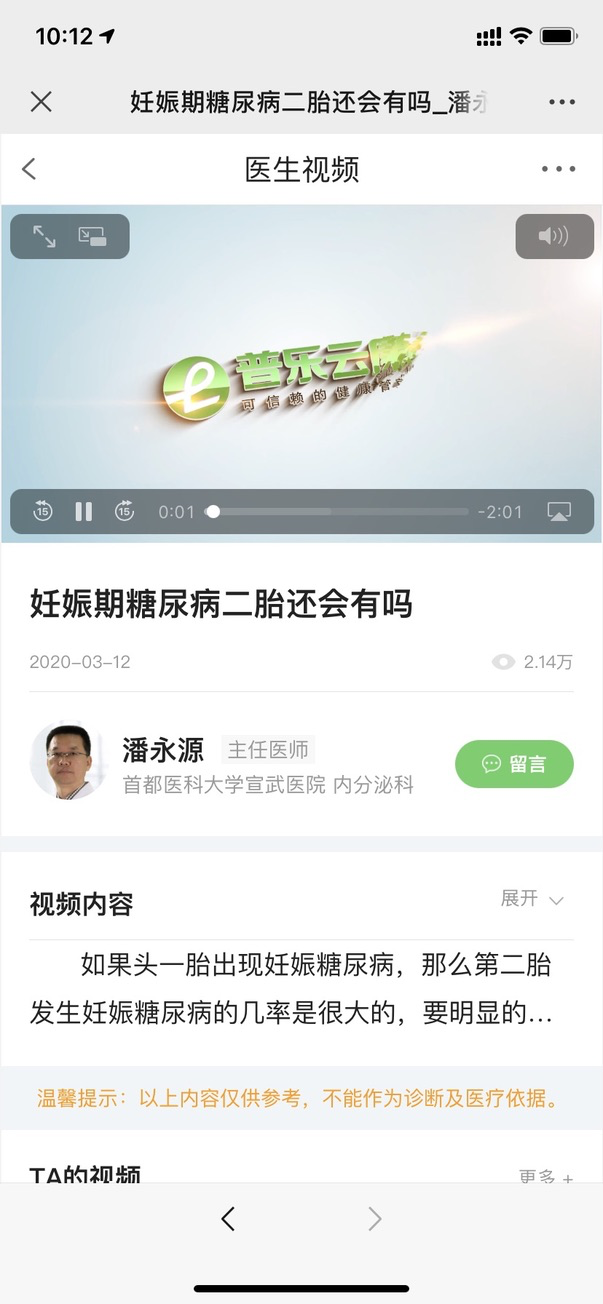Open AirPlay casting options
Screen dimensions: 603x1304
point(559,511)
